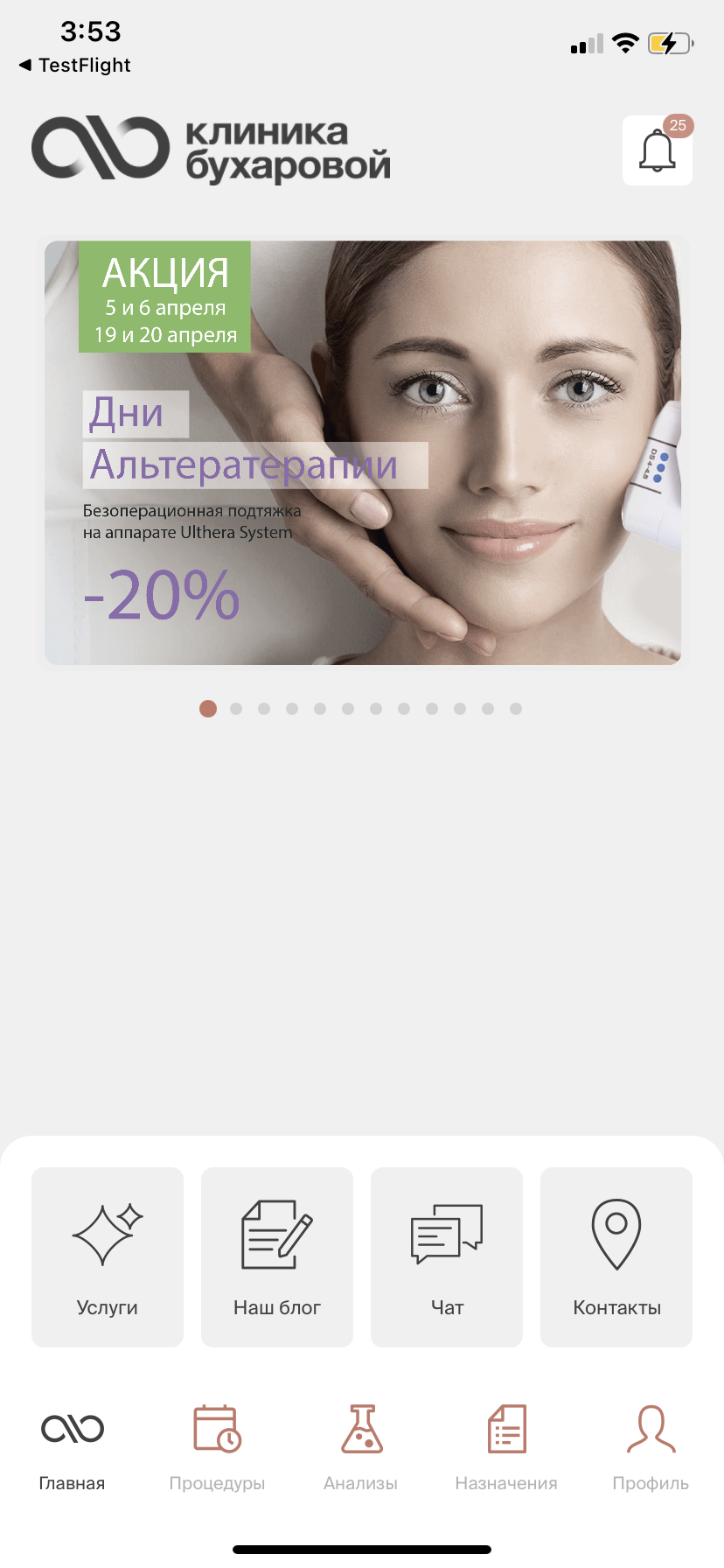Open Наш блог
Viewport: 724px width, 1568px height.
(277, 1256)
